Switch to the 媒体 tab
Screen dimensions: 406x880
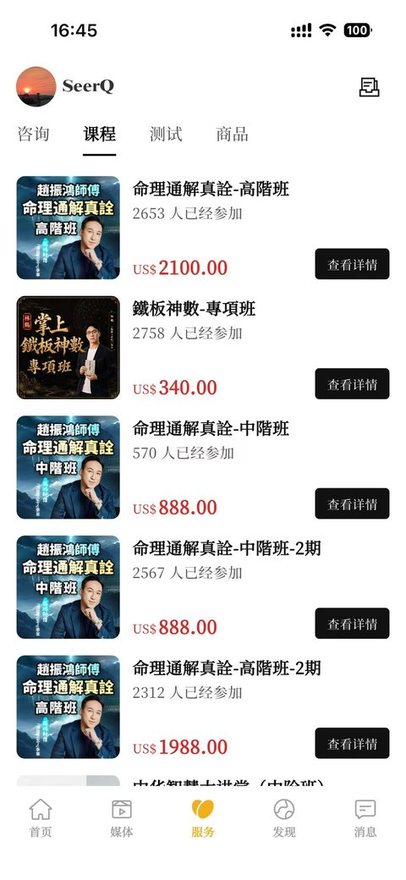point(122,818)
